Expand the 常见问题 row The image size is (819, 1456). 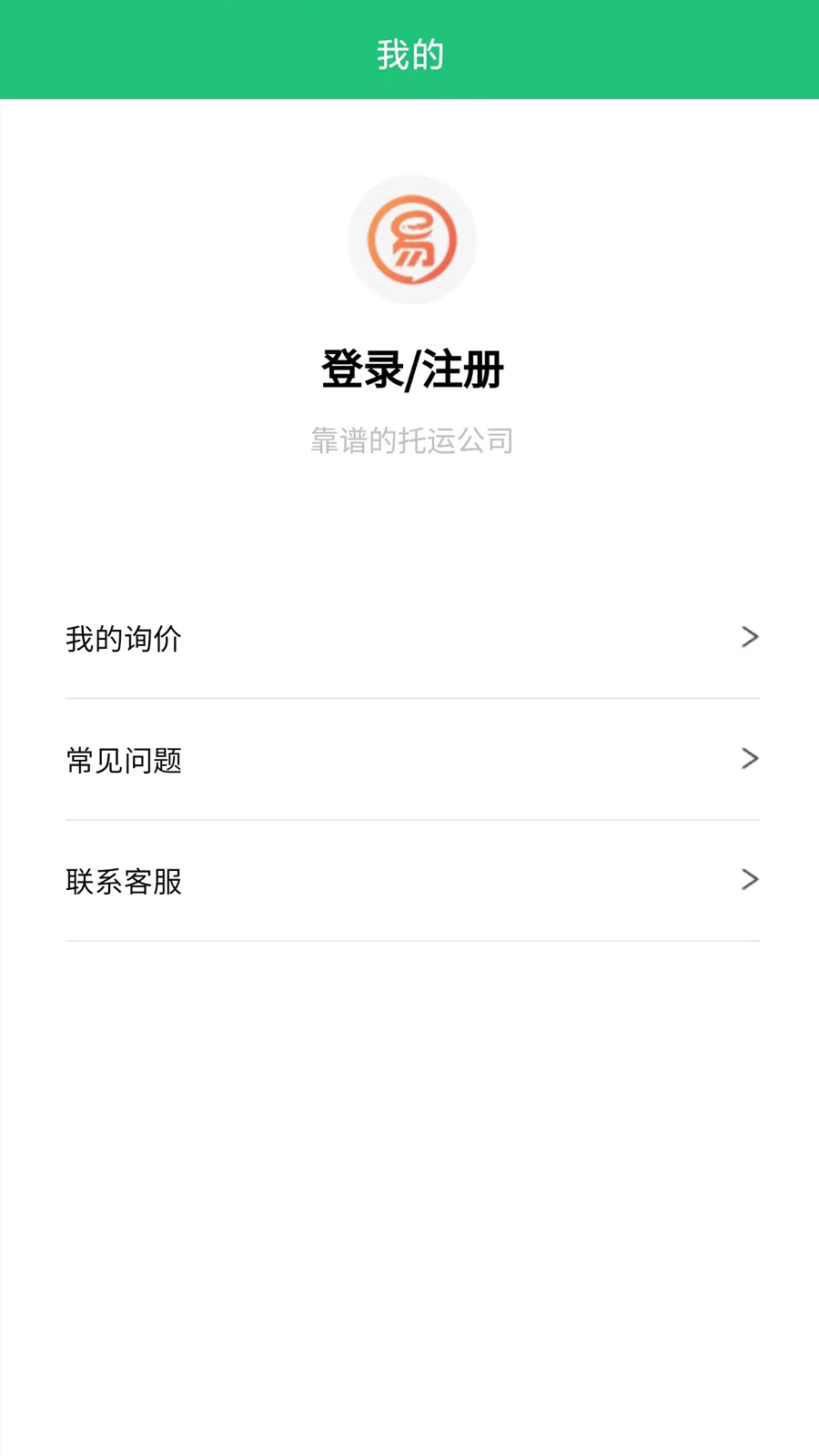click(x=411, y=760)
